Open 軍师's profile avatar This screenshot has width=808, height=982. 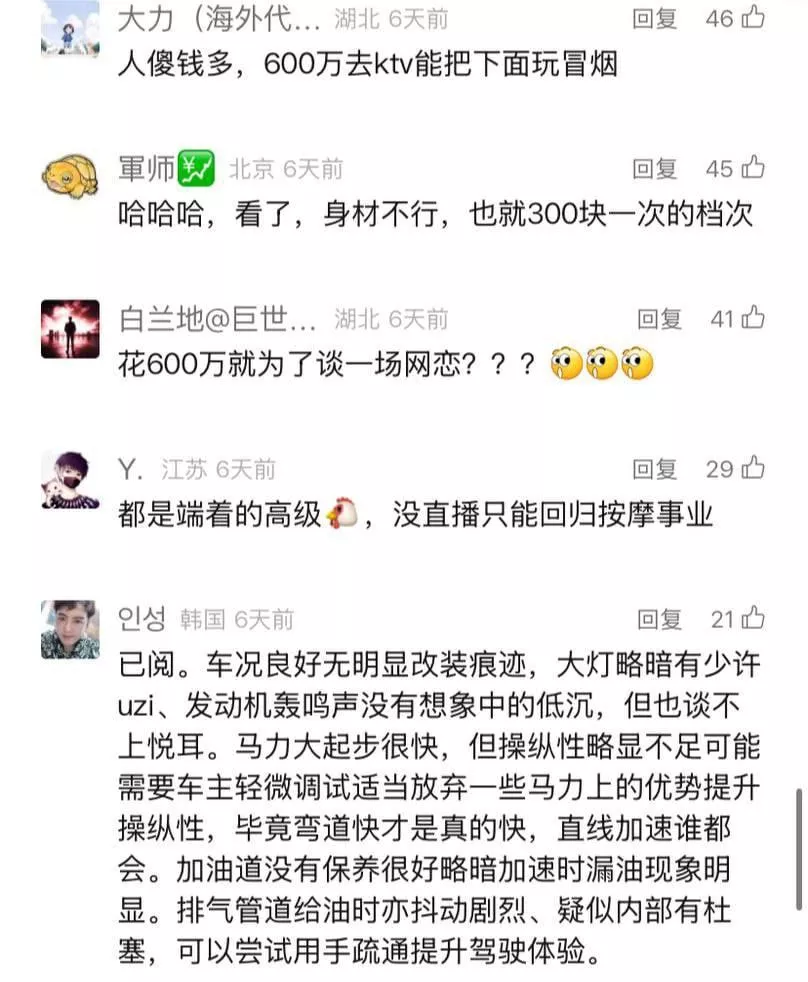tap(69, 176)
